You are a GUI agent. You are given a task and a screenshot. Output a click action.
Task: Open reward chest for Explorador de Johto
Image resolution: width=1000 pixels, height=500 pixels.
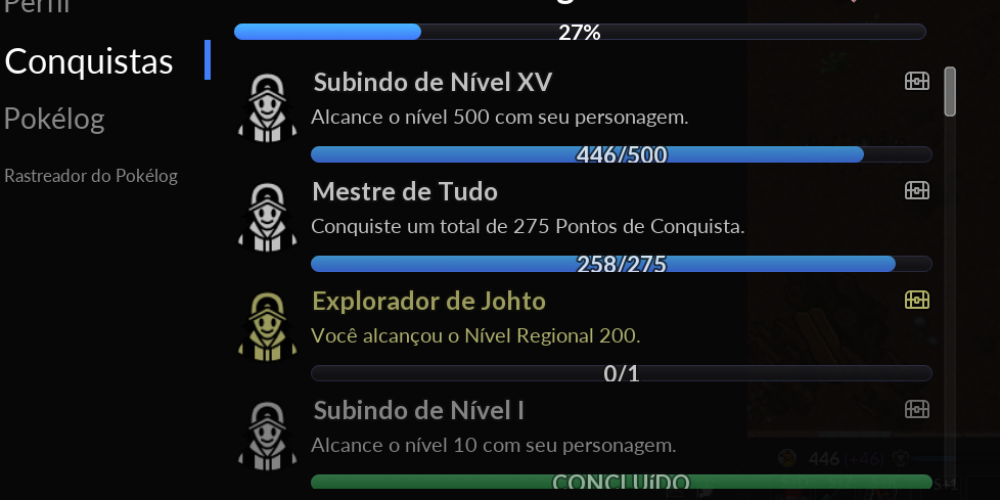(917, 300)
